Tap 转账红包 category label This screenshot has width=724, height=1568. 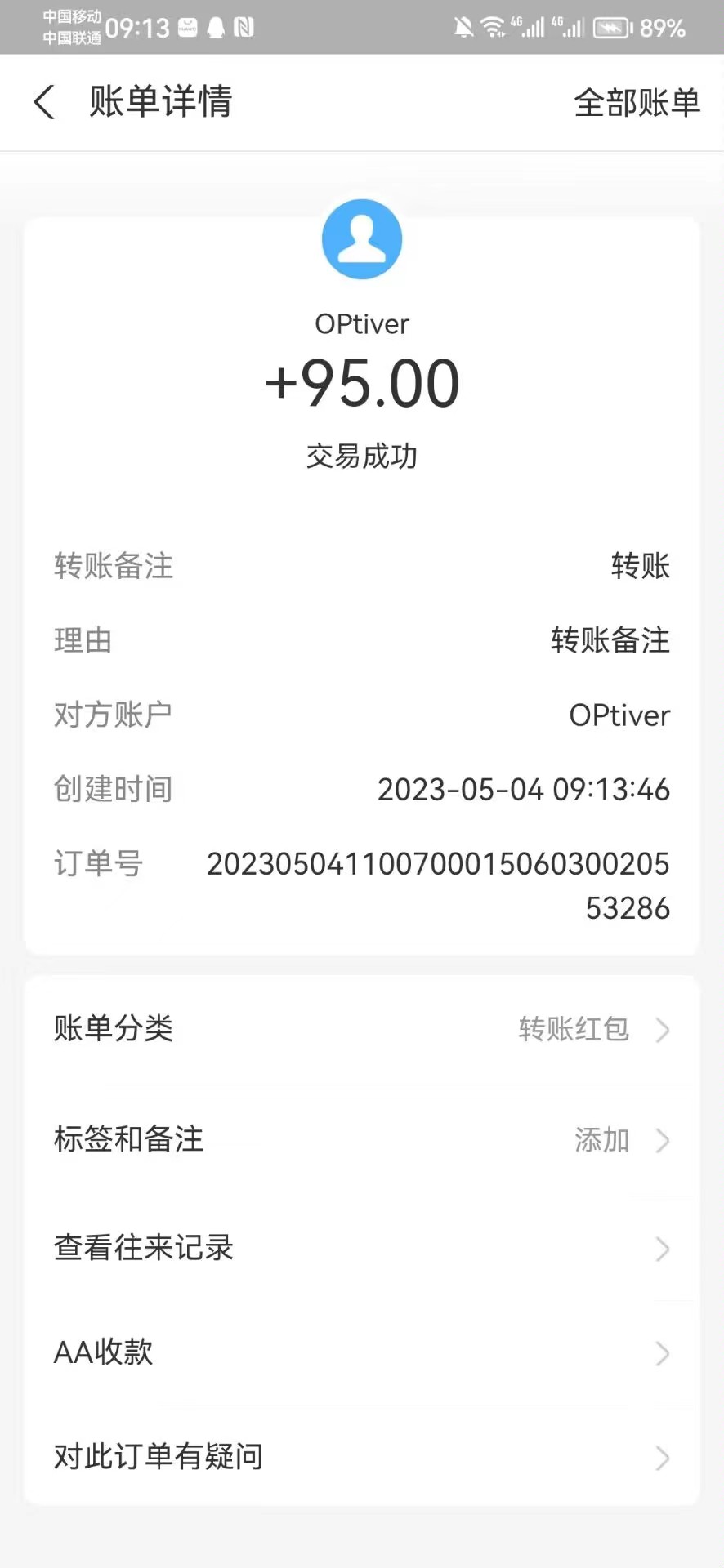[574, 1030]
